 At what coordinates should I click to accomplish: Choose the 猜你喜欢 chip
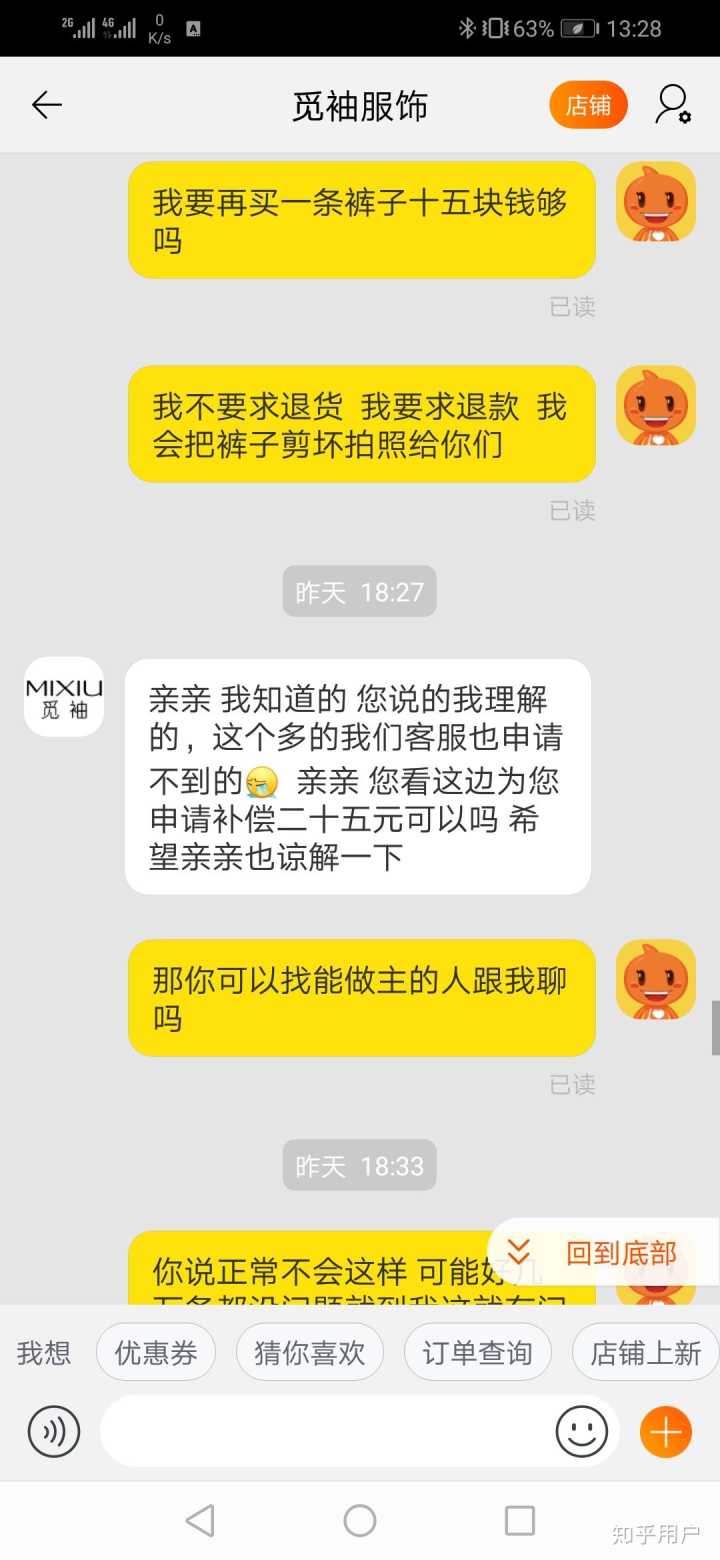(x=310, y=1353)
